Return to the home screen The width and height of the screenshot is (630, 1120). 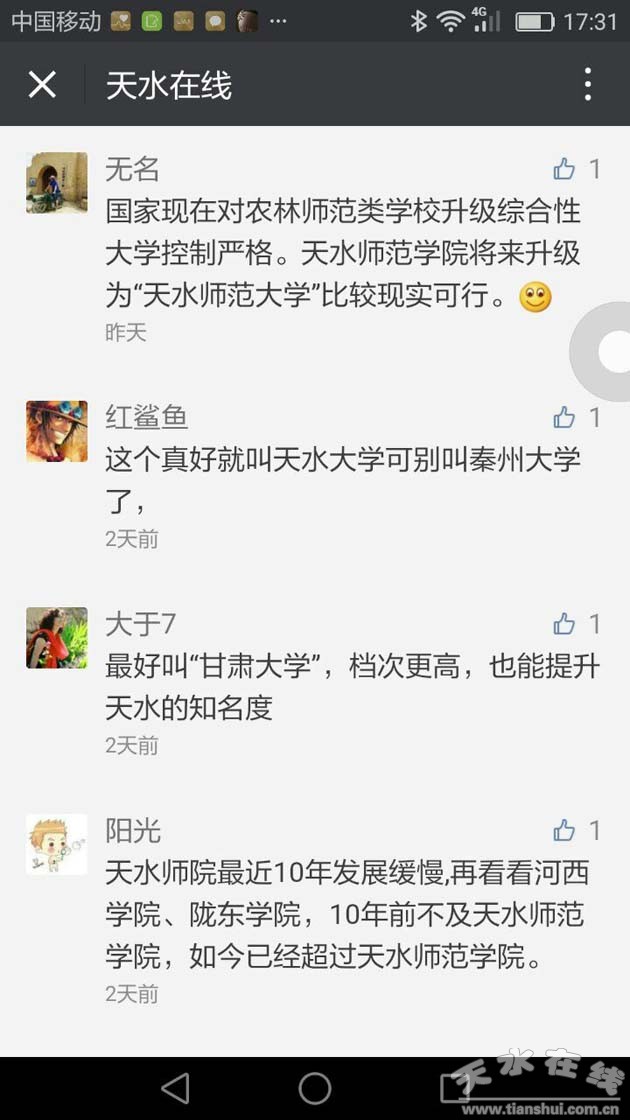point(315,1088)
